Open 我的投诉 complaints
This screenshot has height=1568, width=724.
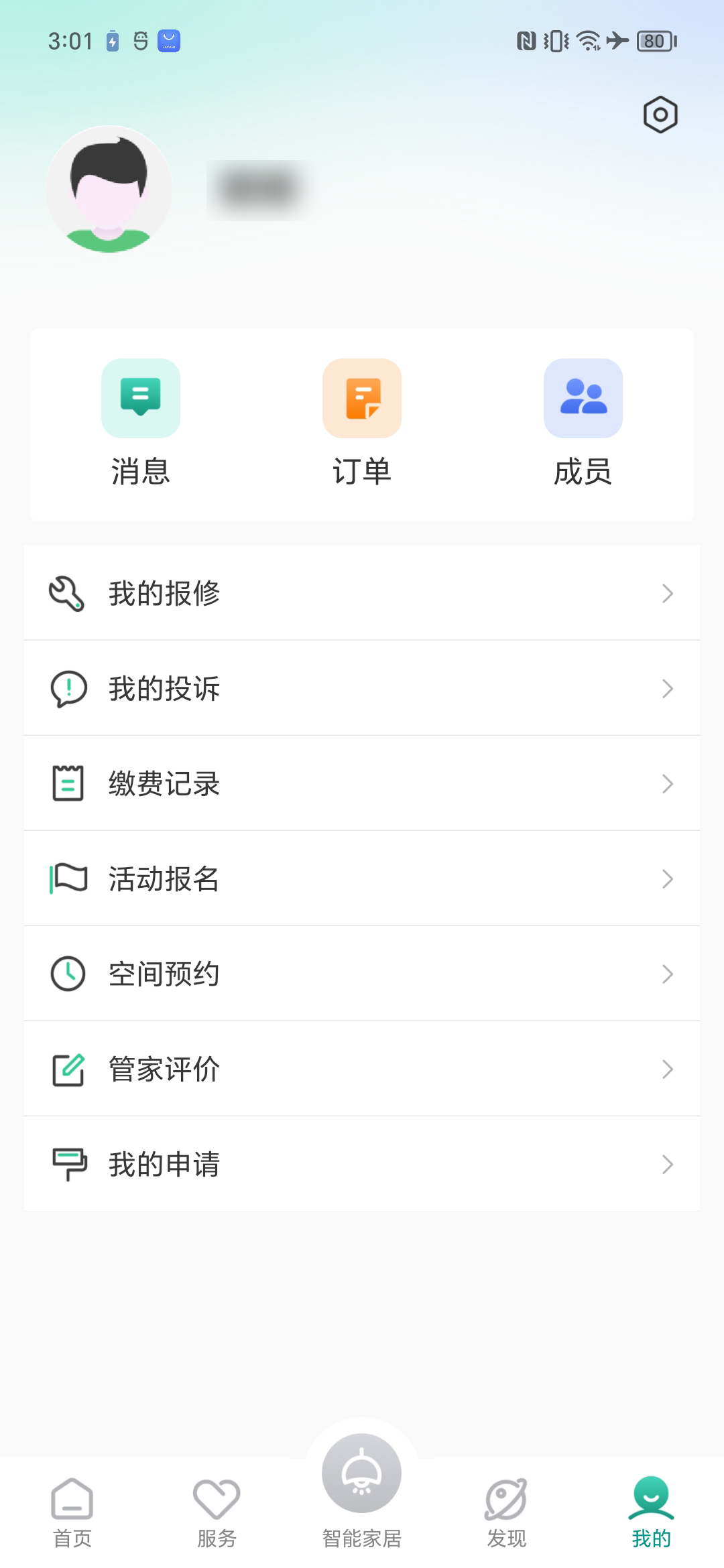(x=362, y=688)
